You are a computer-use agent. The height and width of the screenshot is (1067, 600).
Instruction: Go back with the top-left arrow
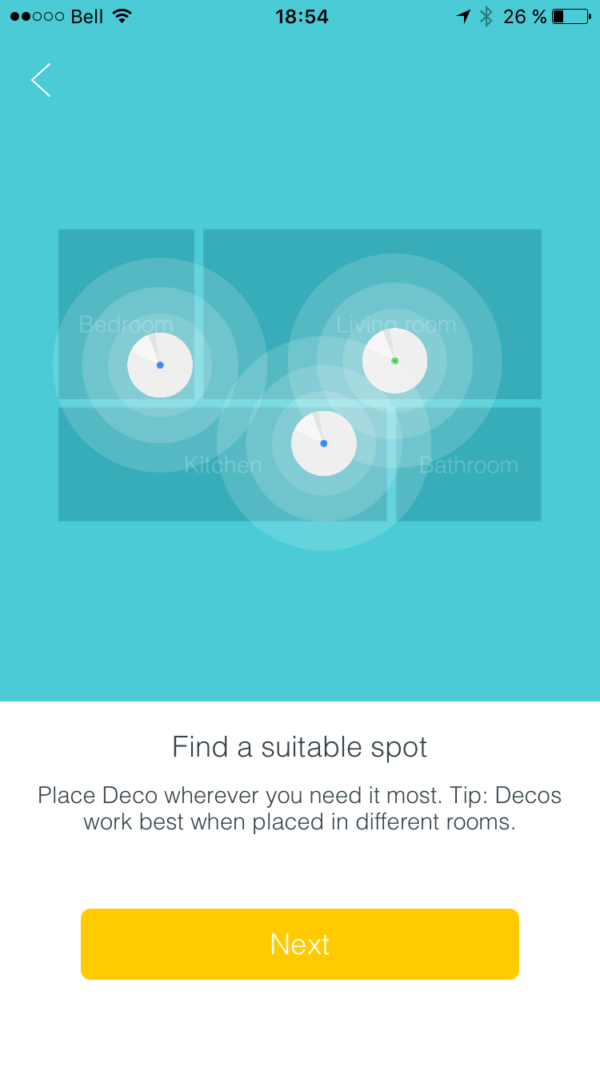tap(41, 80)
